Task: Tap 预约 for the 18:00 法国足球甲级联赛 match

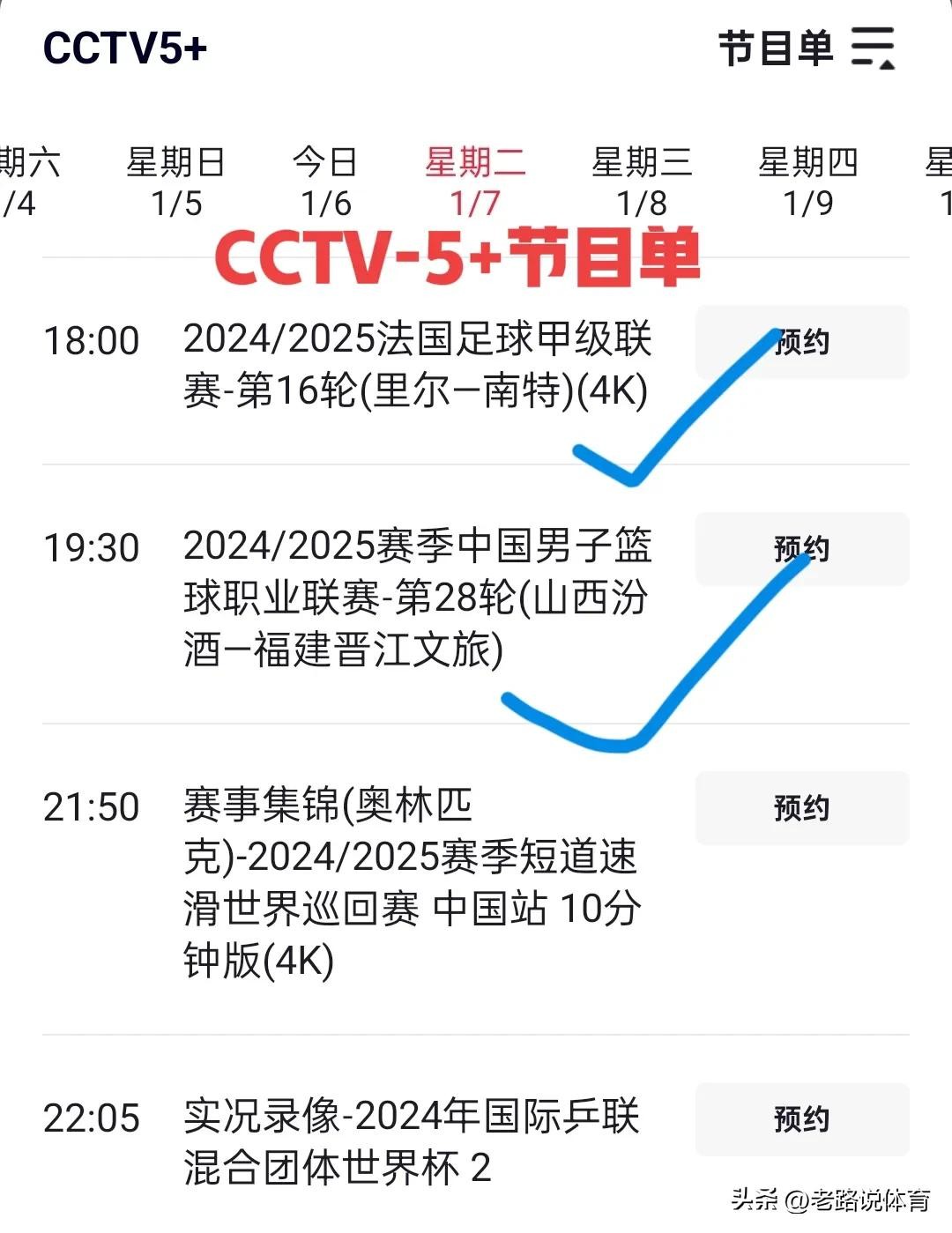Action: (801, 342)
